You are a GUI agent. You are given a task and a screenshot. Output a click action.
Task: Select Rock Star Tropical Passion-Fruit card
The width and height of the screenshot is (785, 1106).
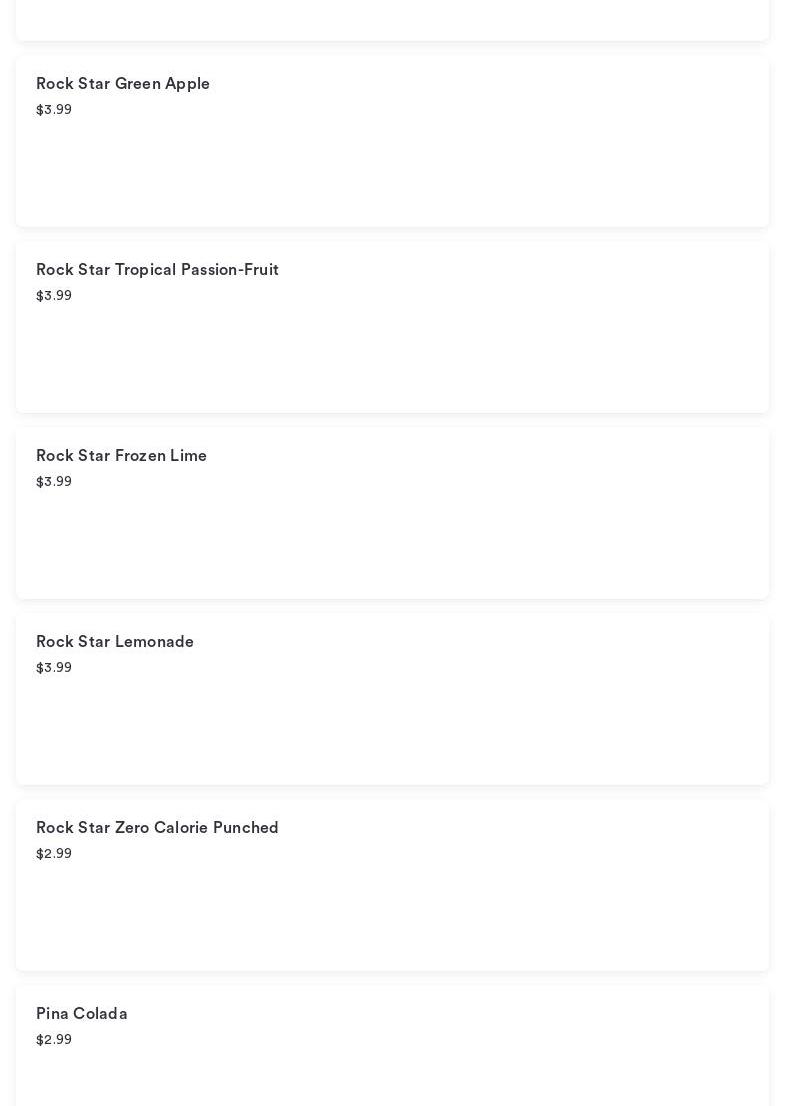392,326
